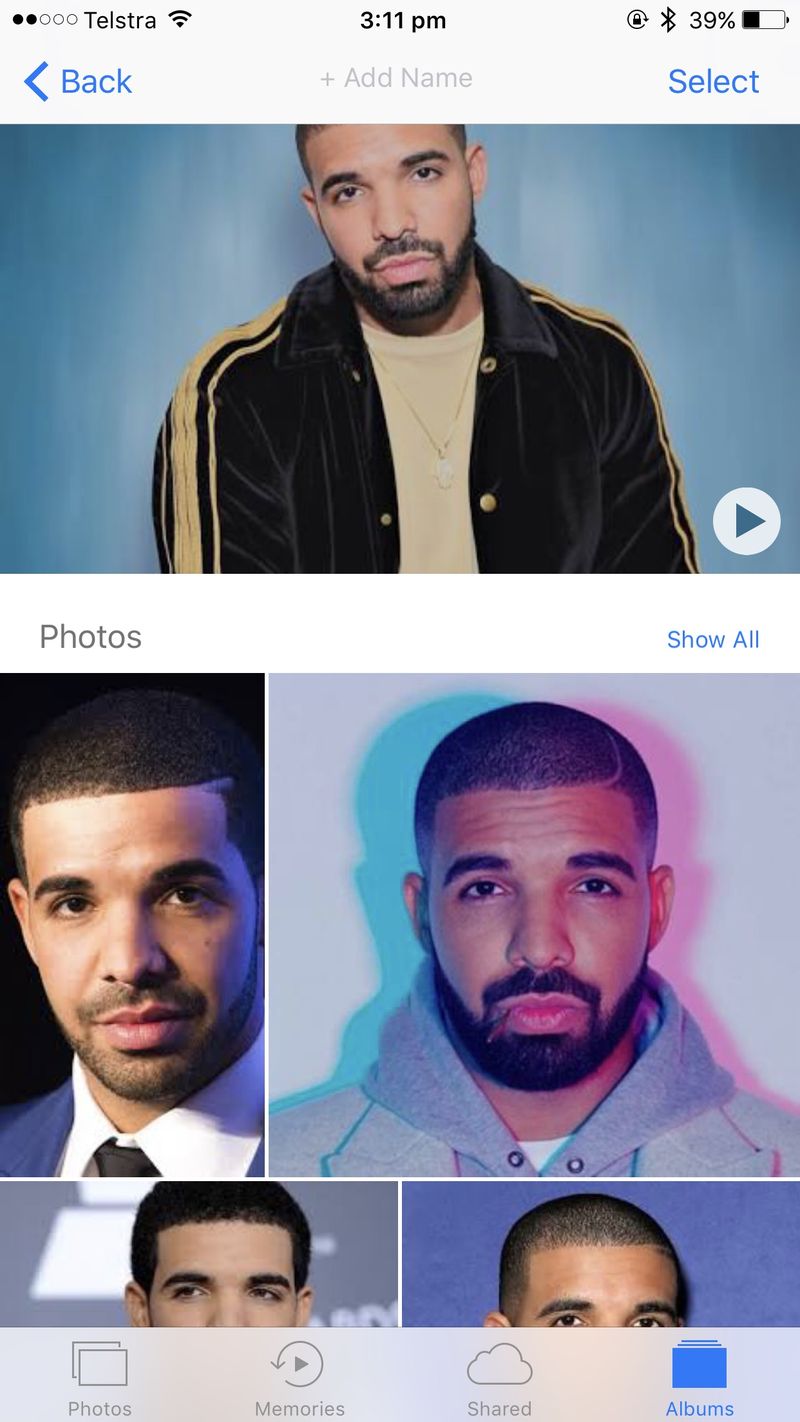Open the photo with the grey hoodie
This screenshot has width=800, height=1422.
click(534, 924)
